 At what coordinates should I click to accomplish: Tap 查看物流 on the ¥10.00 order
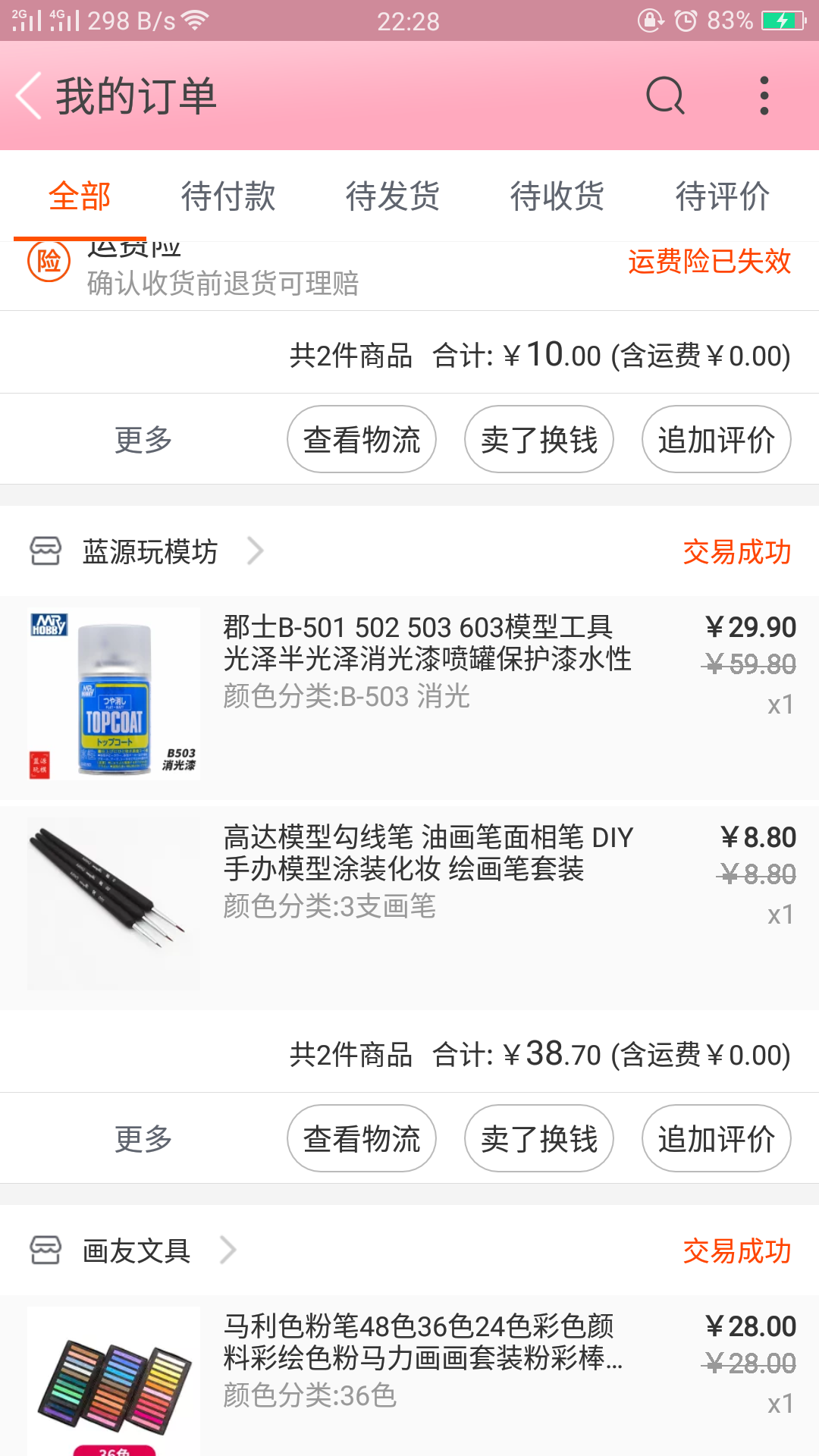point(362,439)
